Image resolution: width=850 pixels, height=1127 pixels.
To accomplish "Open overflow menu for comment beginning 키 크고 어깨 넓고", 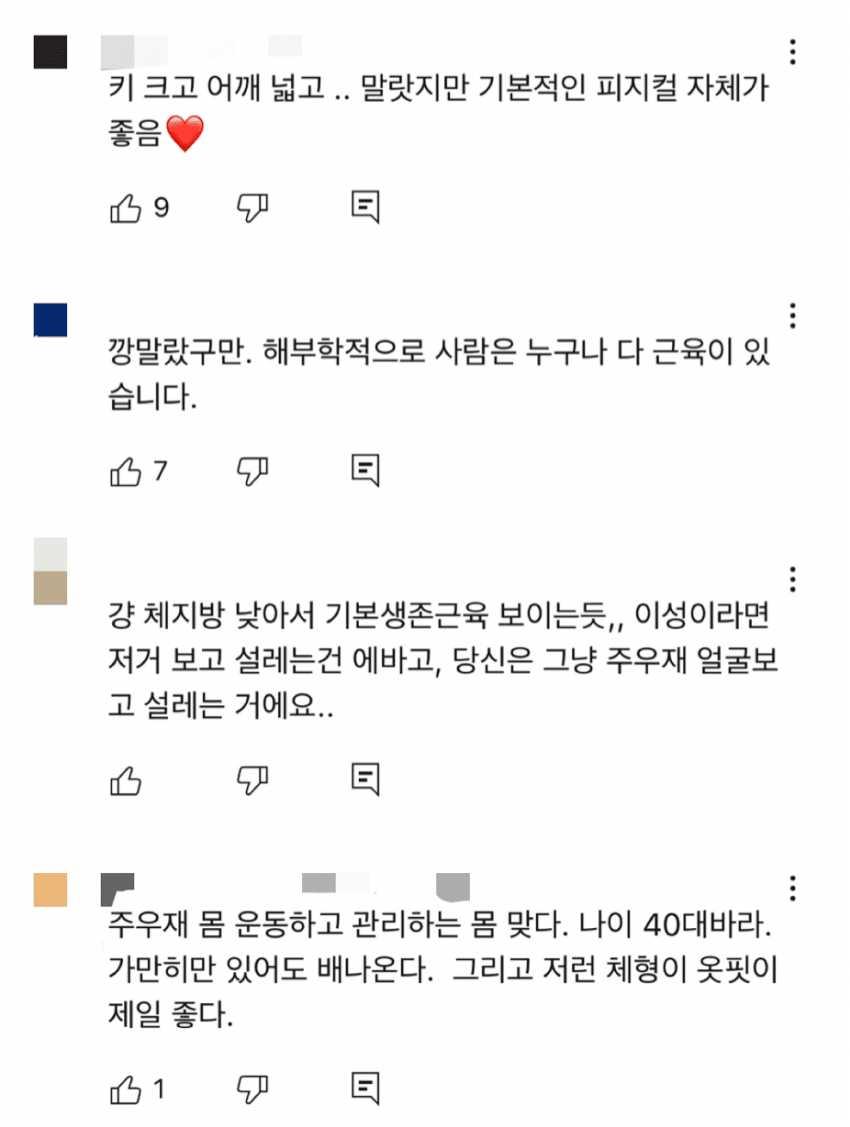I will [792, 52].
